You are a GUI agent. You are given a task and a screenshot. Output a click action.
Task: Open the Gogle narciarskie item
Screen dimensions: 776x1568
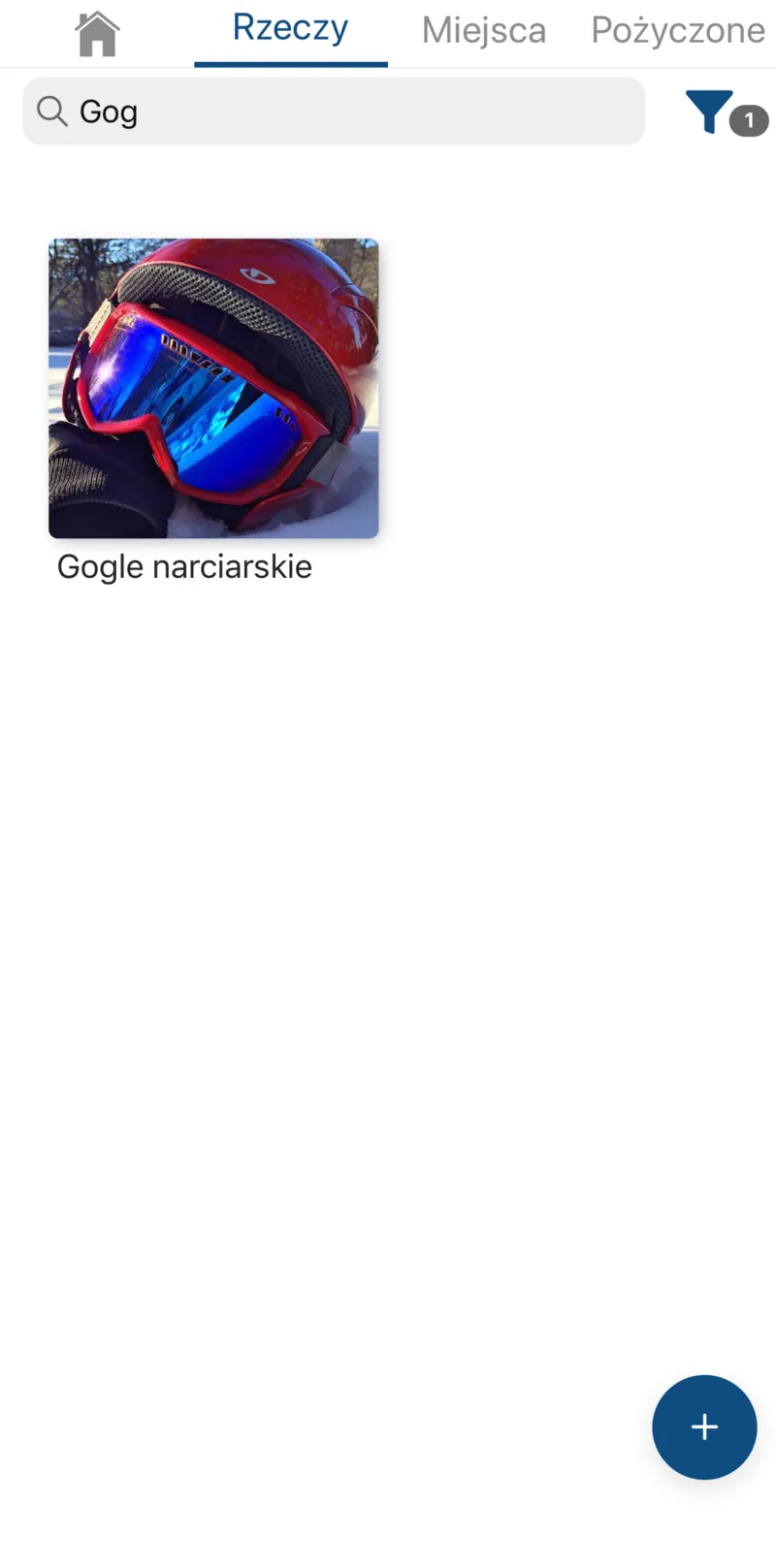point(213,389)
